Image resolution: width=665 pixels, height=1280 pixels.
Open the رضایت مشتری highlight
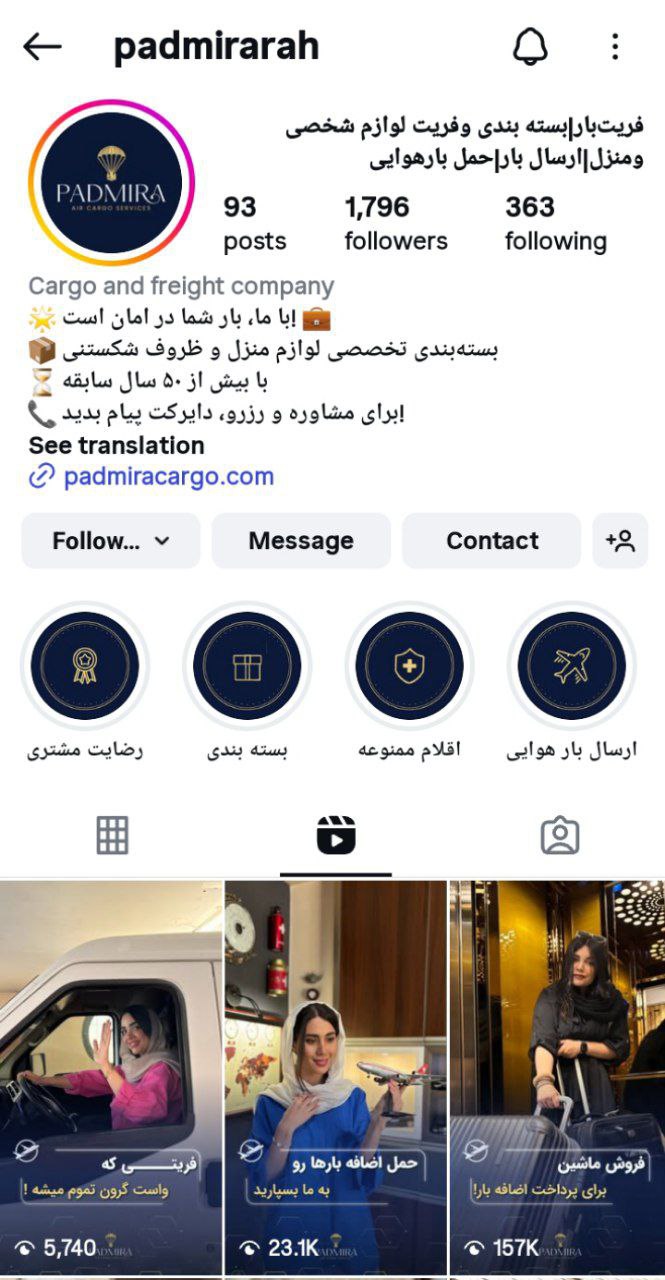click(x=85, y=666)
